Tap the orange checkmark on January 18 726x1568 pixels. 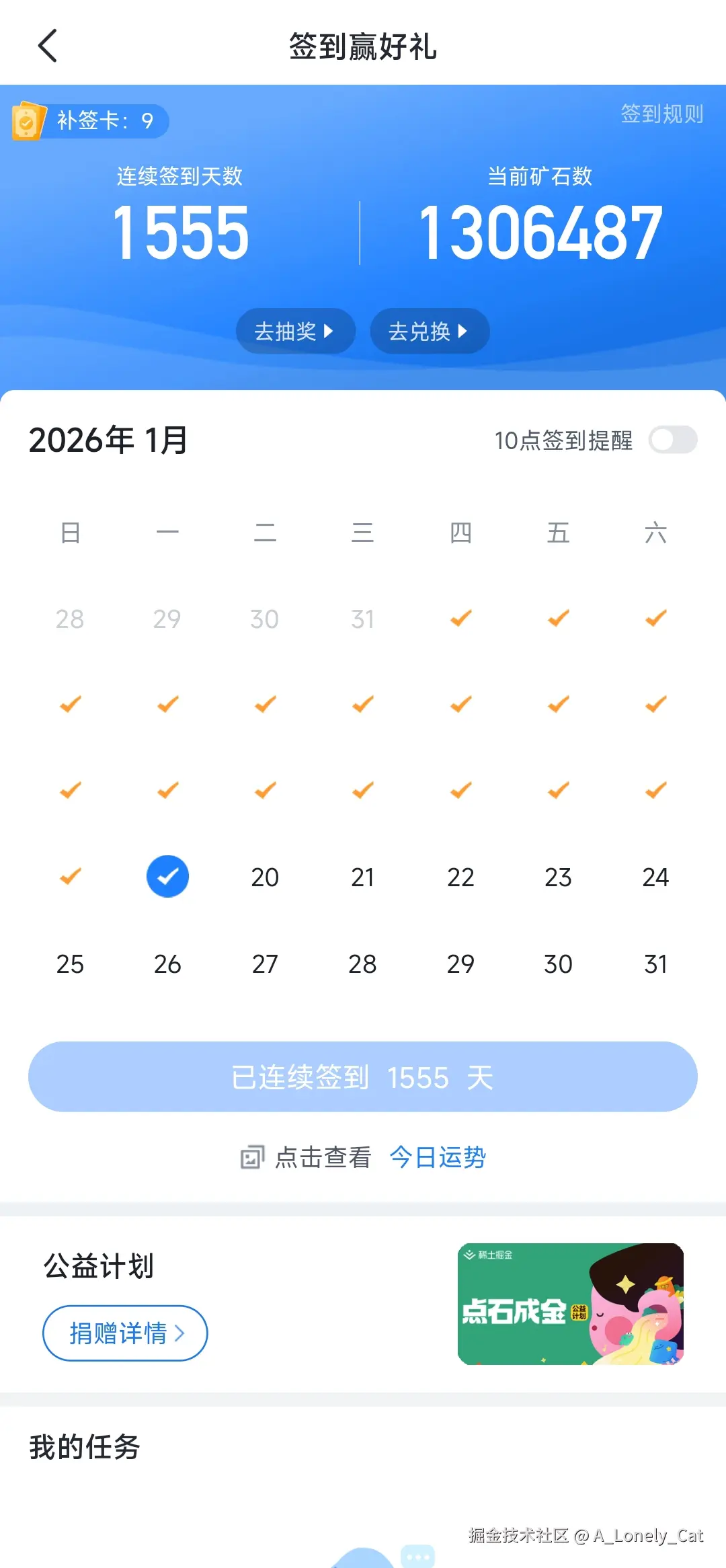coord(70,876)
